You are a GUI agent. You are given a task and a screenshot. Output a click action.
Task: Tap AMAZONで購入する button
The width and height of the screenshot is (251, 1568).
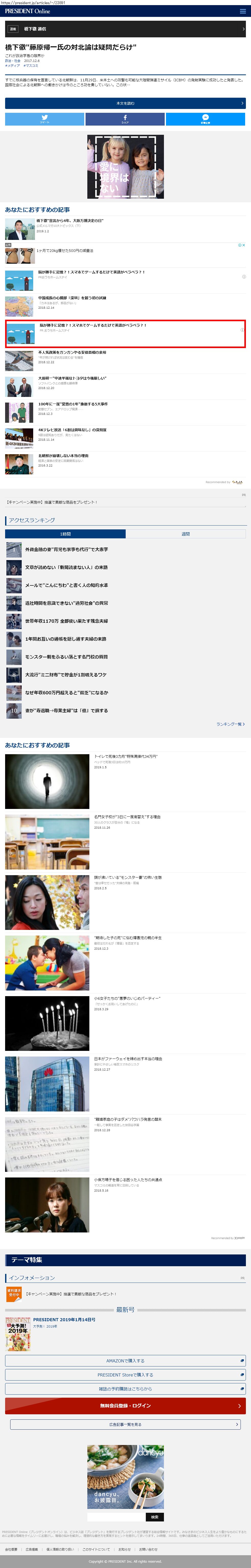pyautogui.click(x=125, y=1360)
